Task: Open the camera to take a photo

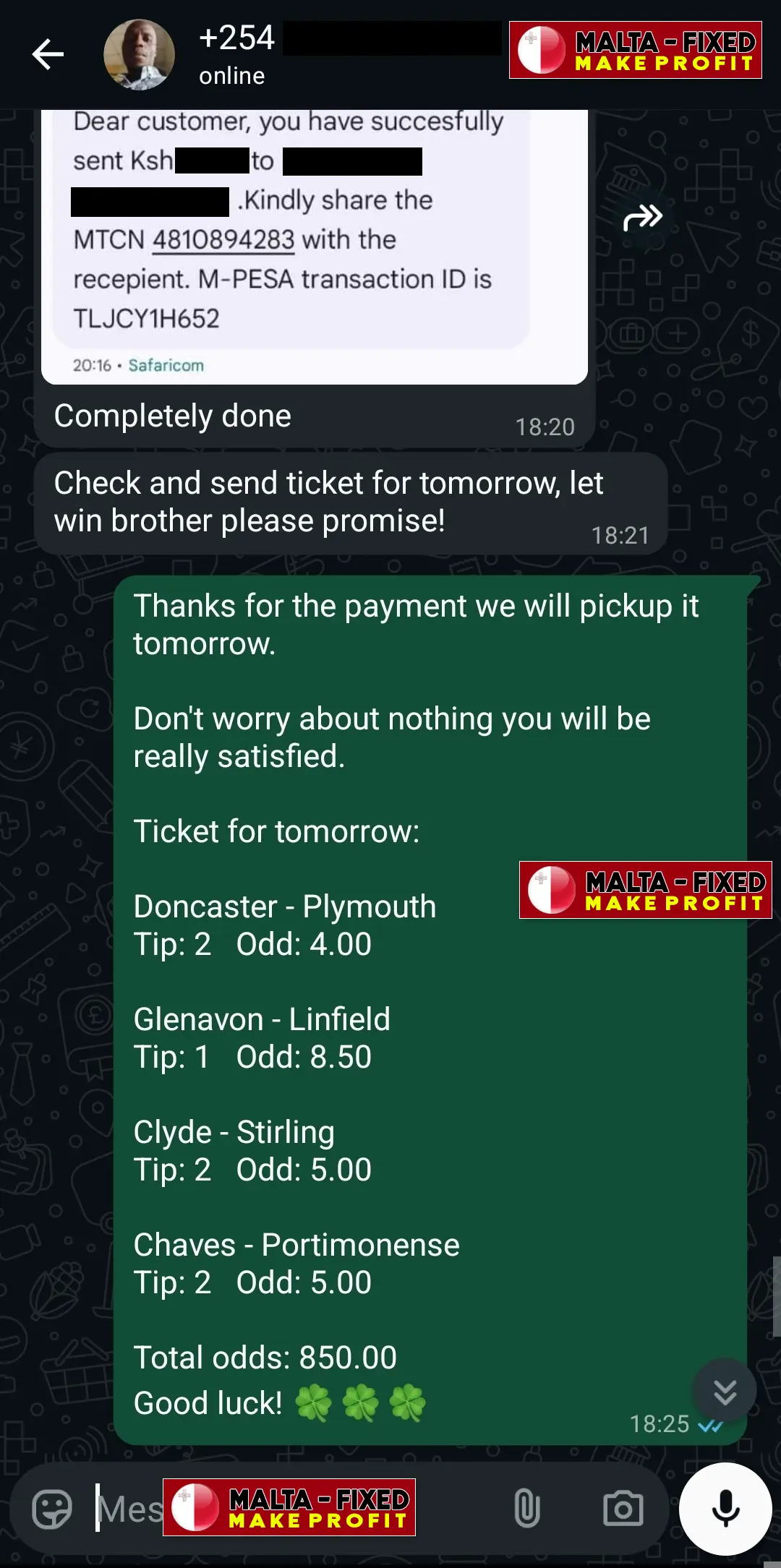Action: pos(623,1509)
